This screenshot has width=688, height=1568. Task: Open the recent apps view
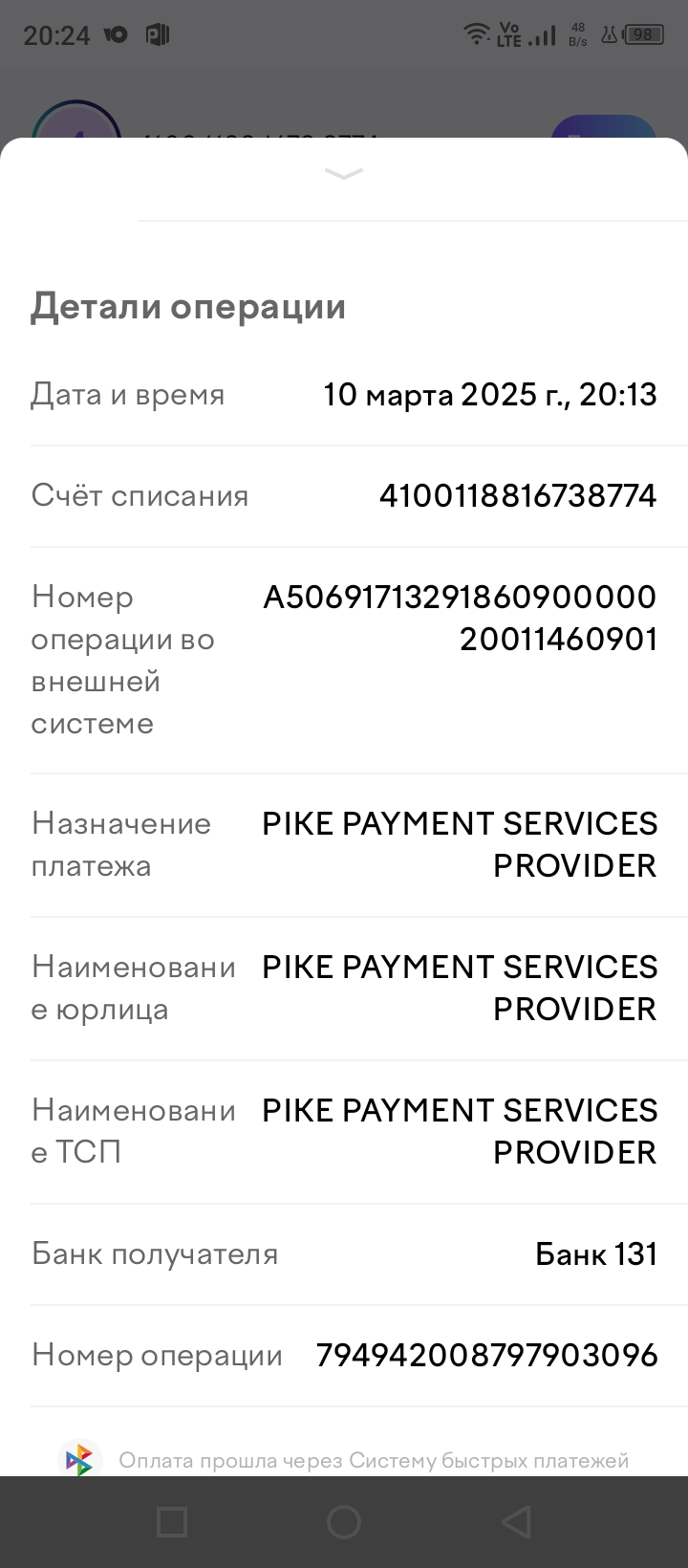point(172,1522)
